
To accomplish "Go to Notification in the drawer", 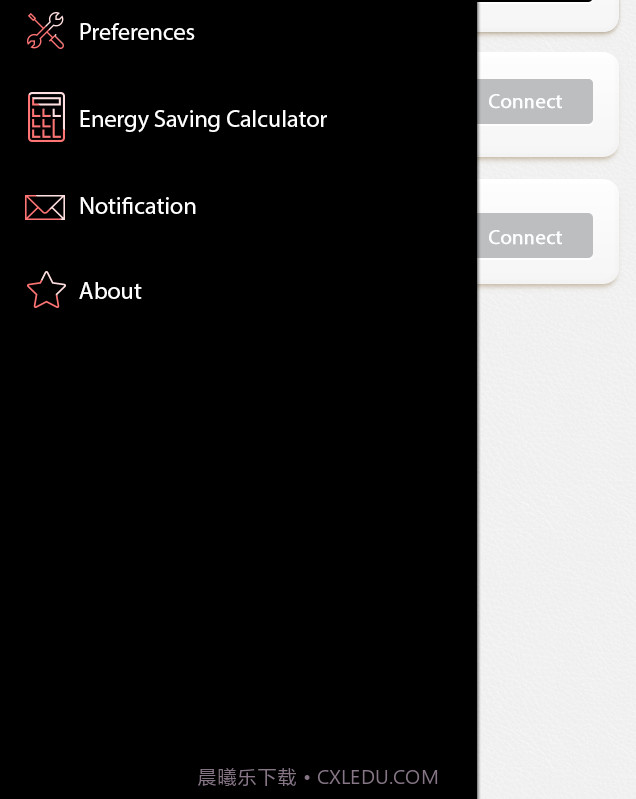I will 137,206.
